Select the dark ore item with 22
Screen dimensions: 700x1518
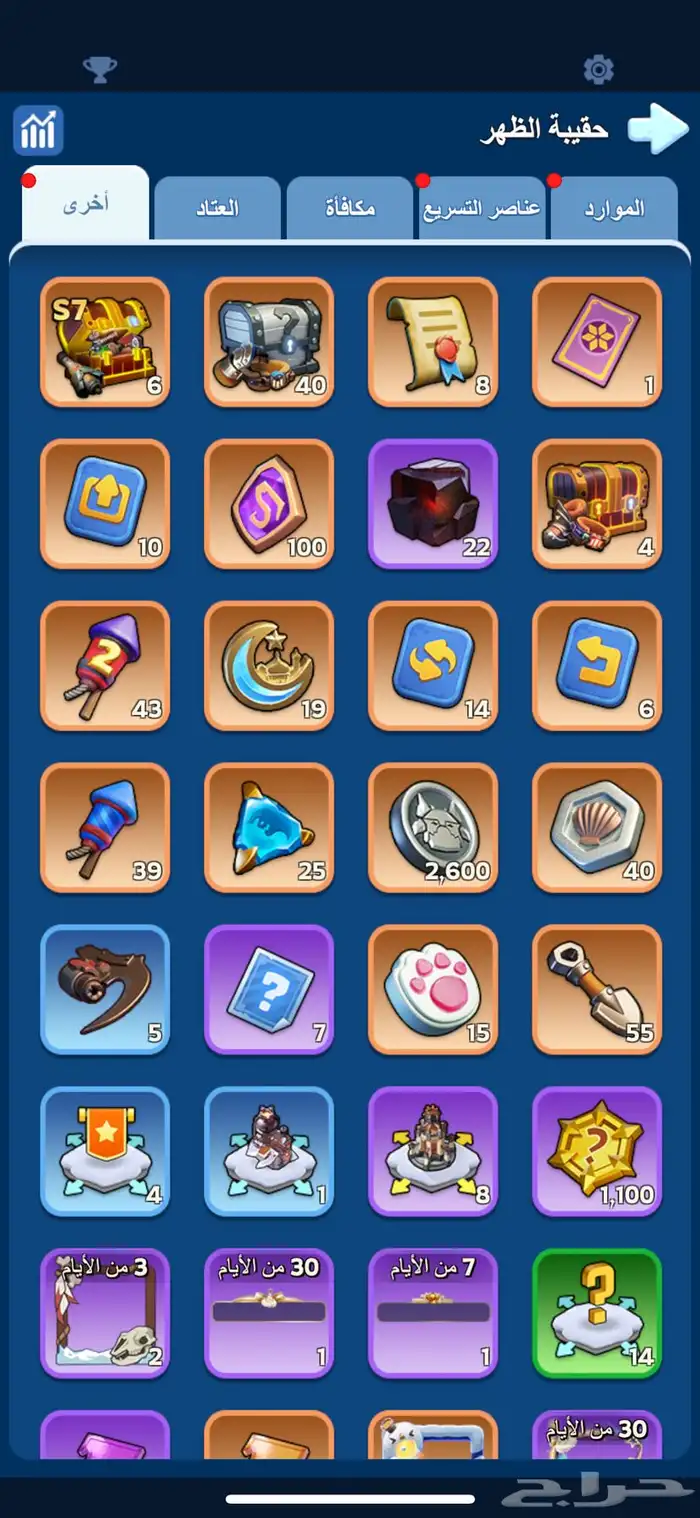[x=433, y=504]
